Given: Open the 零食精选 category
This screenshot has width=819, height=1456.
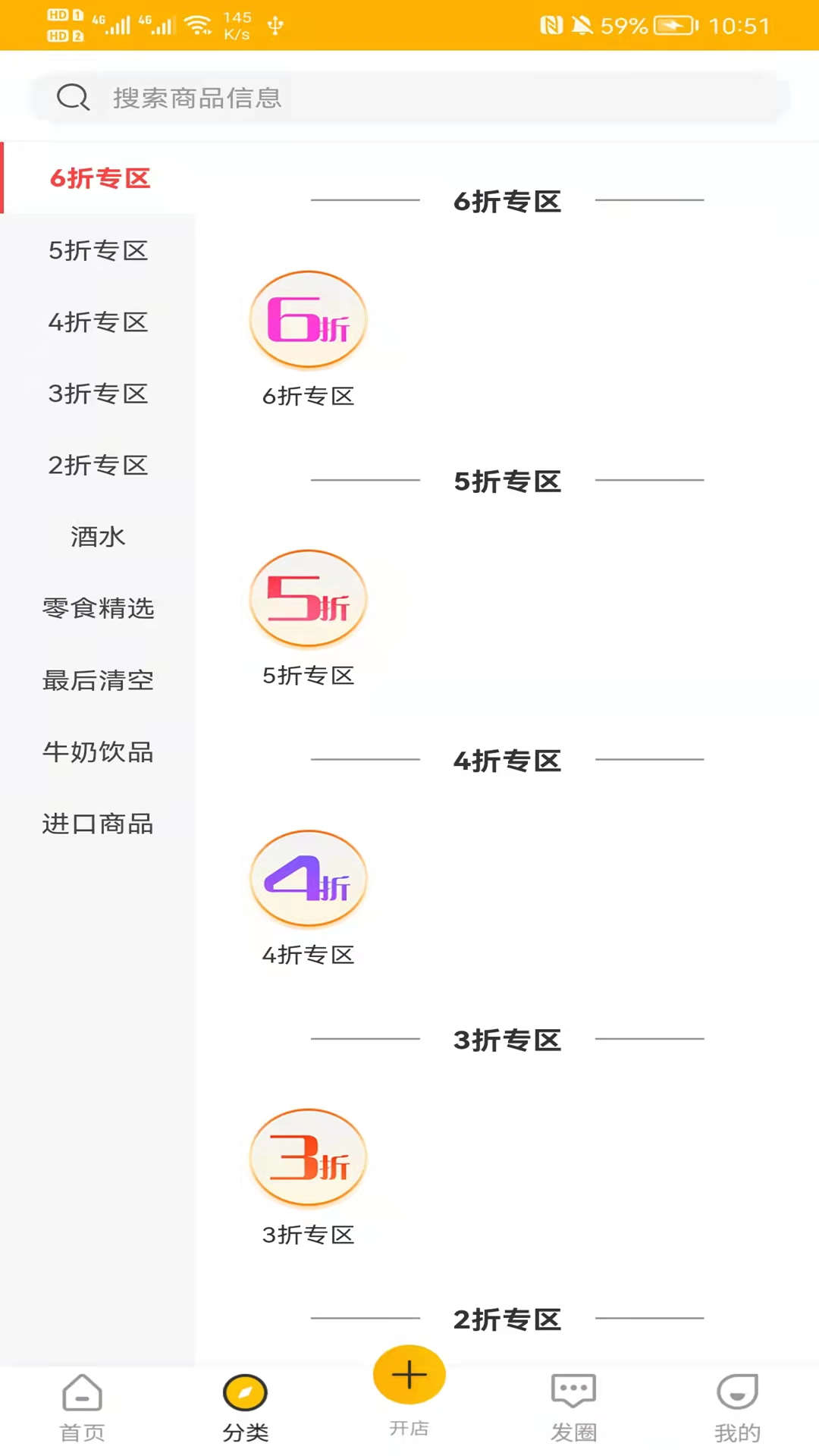Looking at the screenshot, I should [x=98, y=608].
